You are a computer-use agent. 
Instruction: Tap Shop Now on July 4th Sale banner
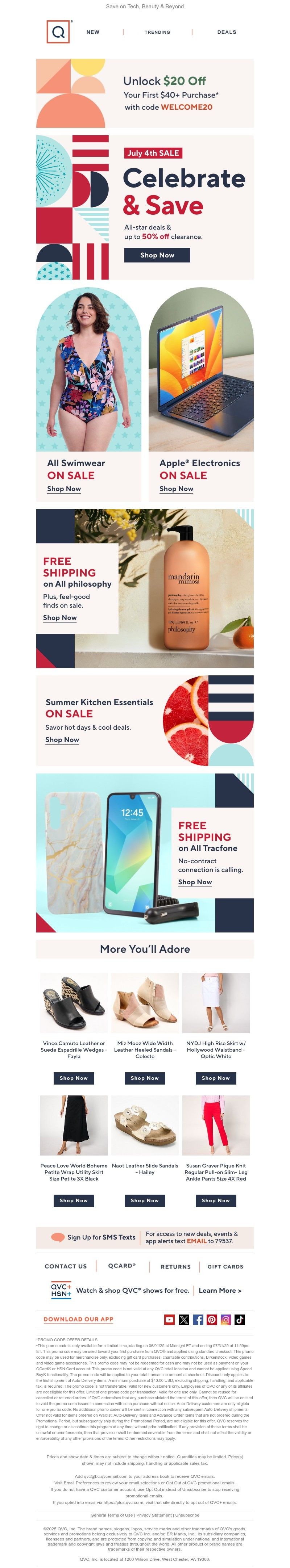[157, 255]
